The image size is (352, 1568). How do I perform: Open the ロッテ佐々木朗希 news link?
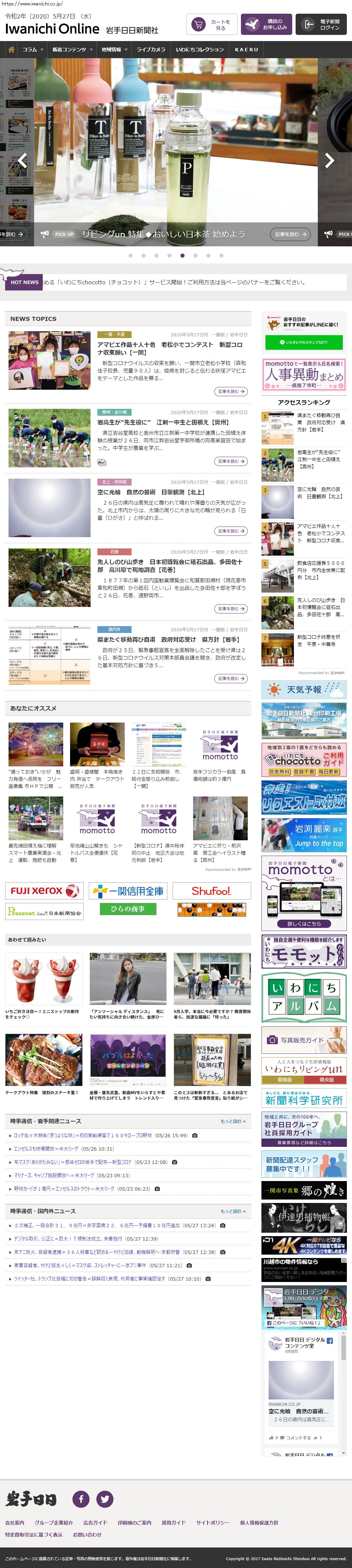click(83, 1135)
